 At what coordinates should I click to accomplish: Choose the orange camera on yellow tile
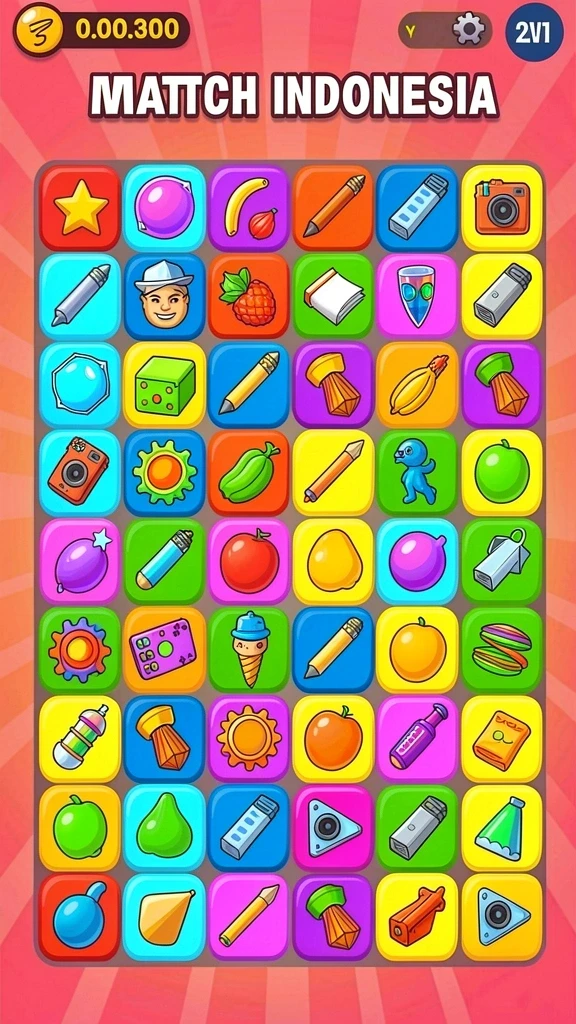pyautogui.click(x=502, y=208)
